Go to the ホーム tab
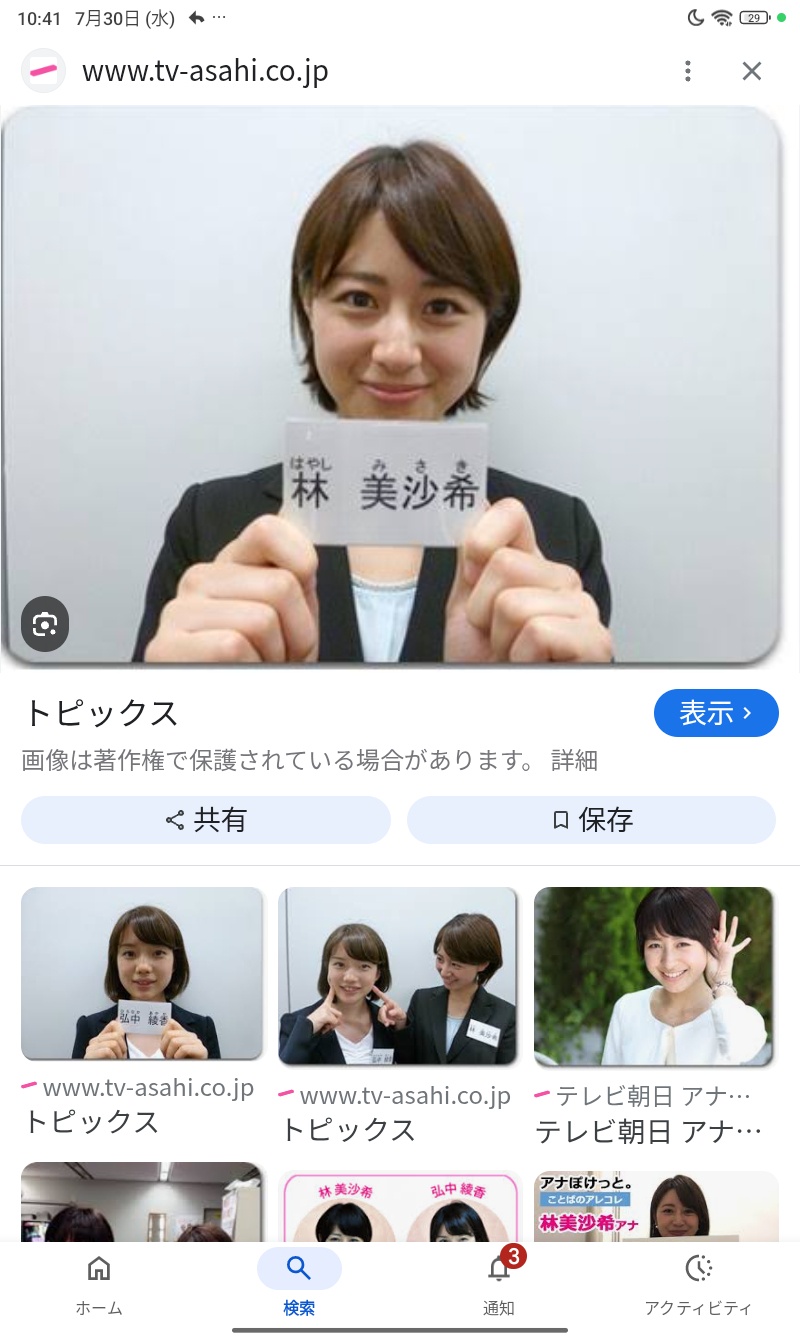The width and height of the screenshot is (800, 1340). point(99,1283)
